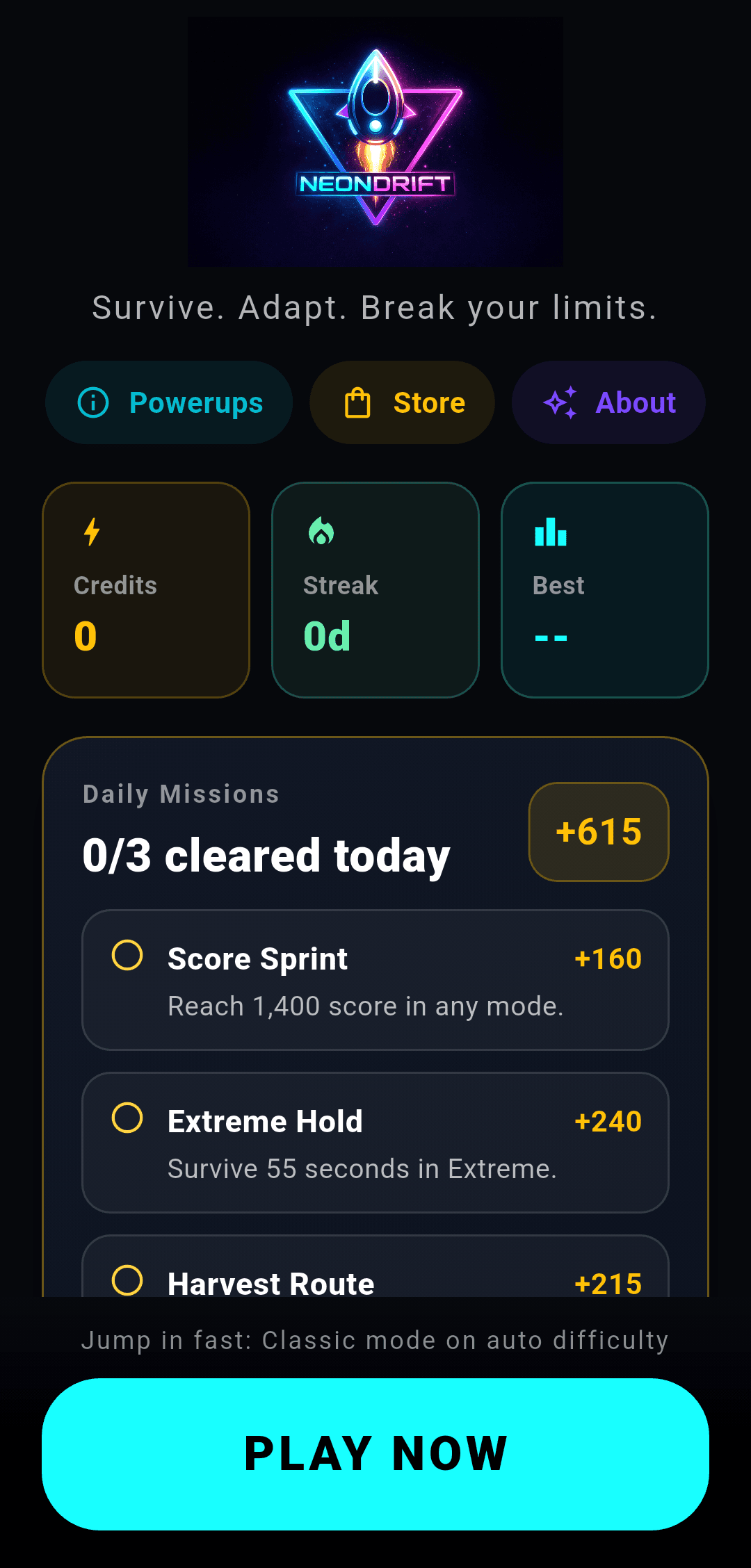Click the +615 total reward badge
This screenshot has width=751, height=1568.
598,831
